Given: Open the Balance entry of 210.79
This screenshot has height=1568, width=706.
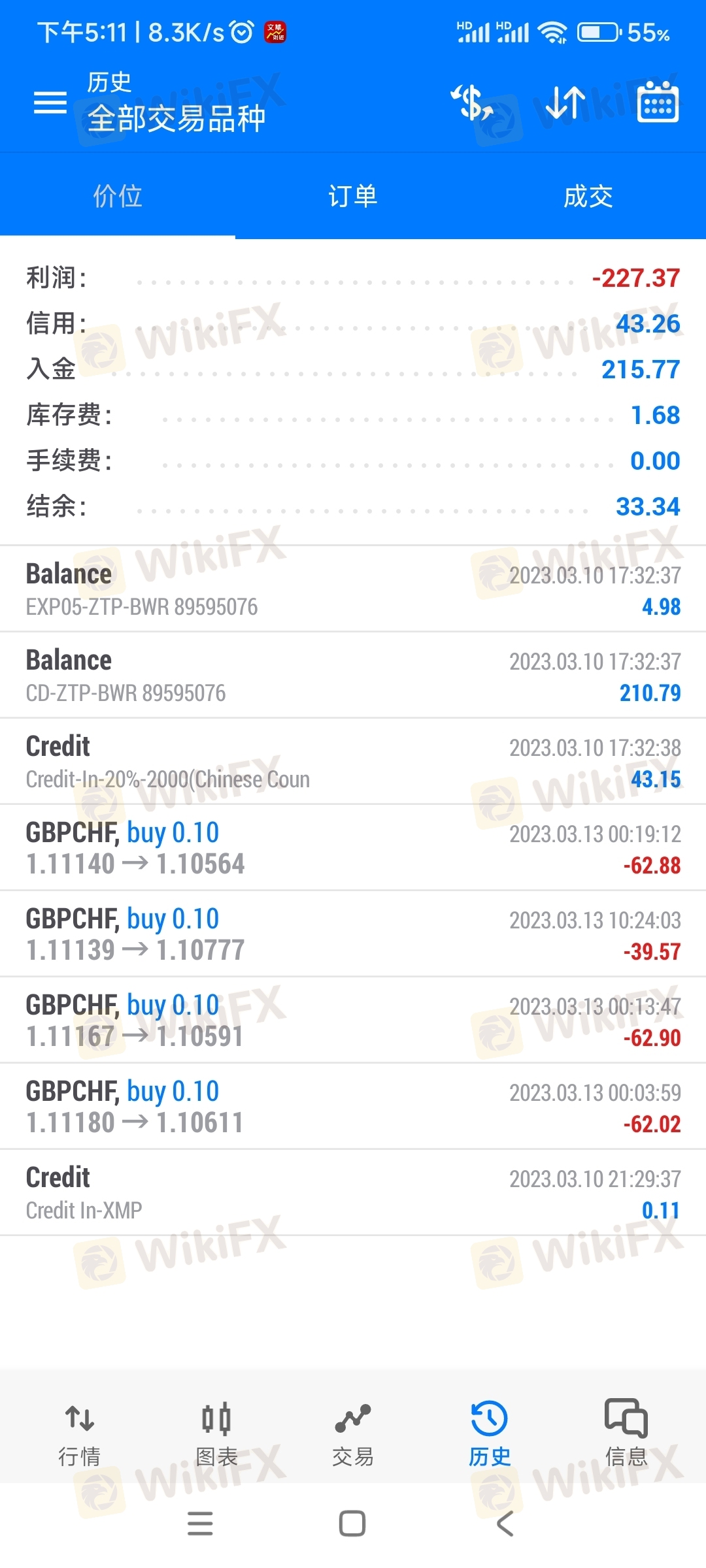Looking at the screenshot, I should click(353, 676).
